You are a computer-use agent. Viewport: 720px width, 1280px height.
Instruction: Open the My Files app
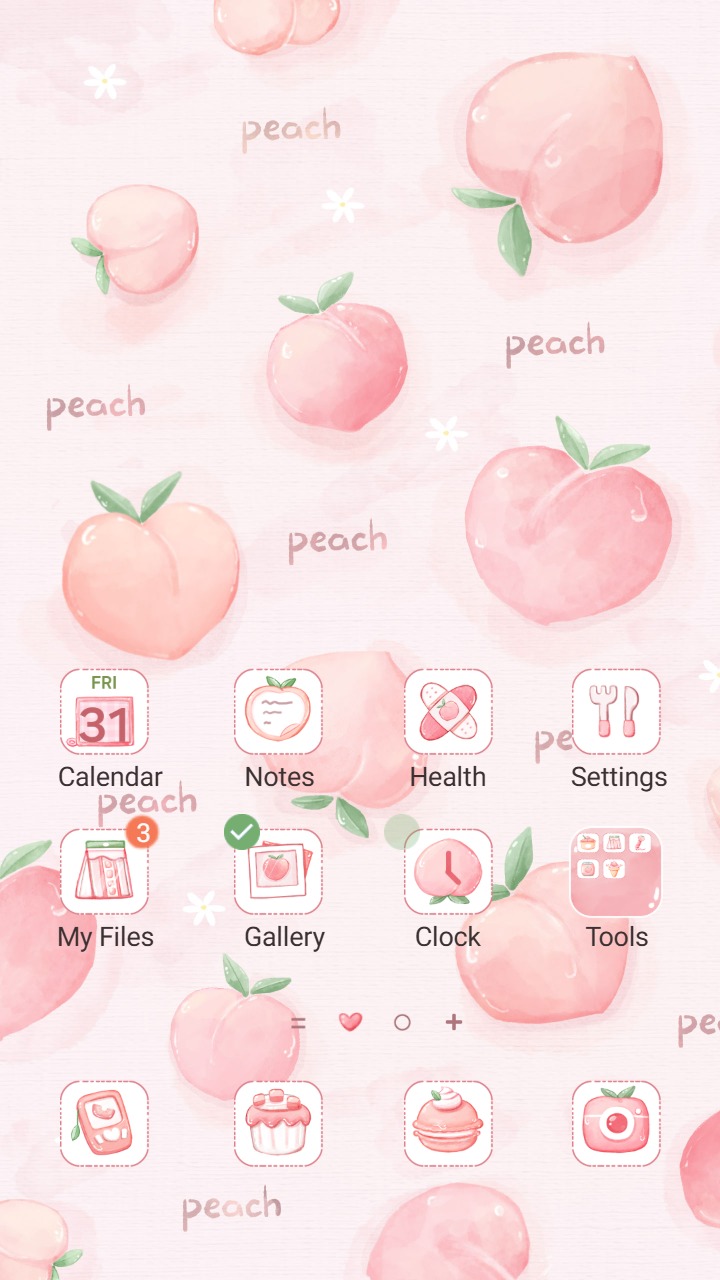(x=105, y=872)
